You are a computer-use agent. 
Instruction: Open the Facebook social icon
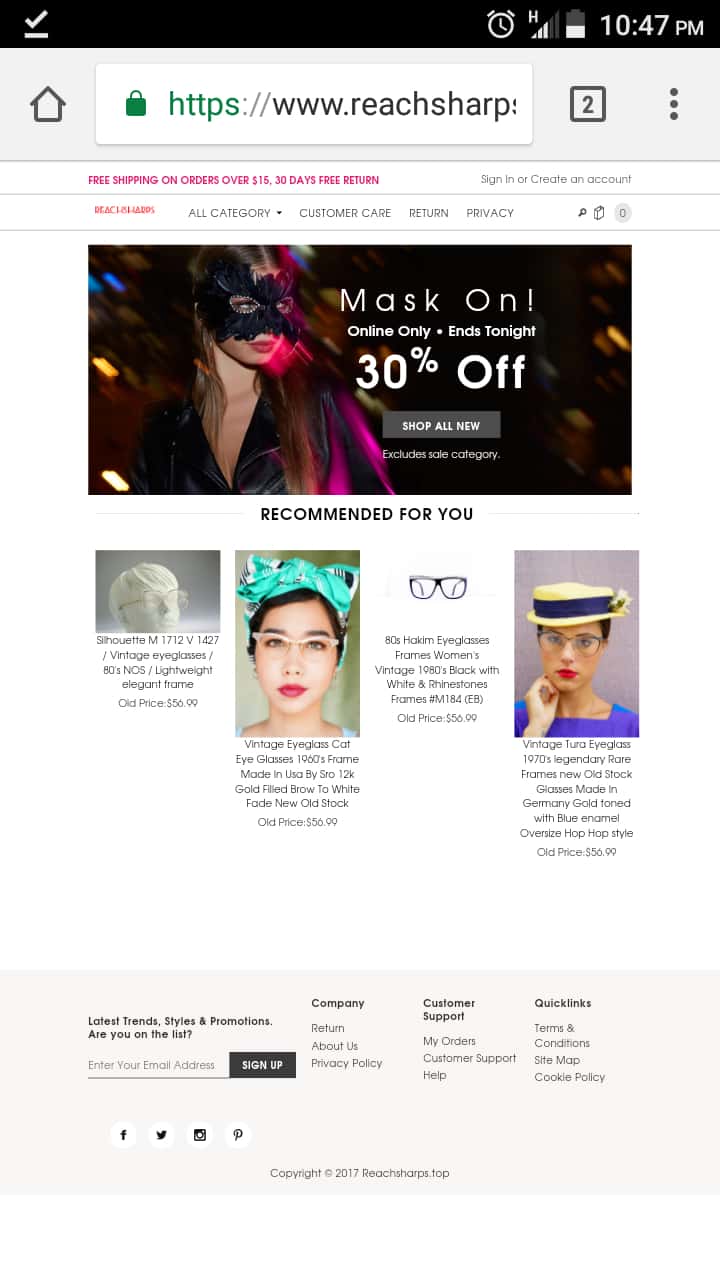click(123, 1134)
